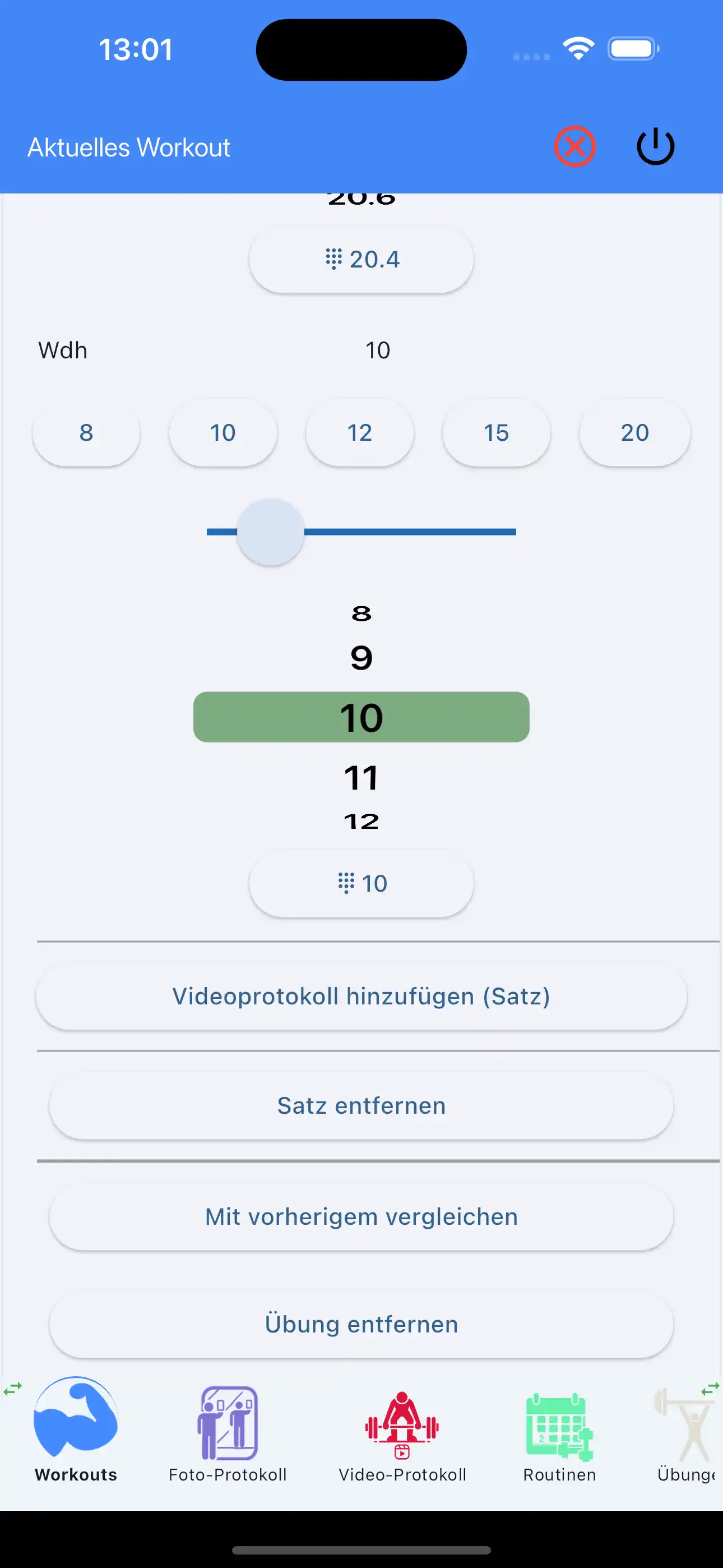Screen dimensions: 723x1568
Task: Remove the exercise via Übung entfernen
Action: click(361, 1324)
